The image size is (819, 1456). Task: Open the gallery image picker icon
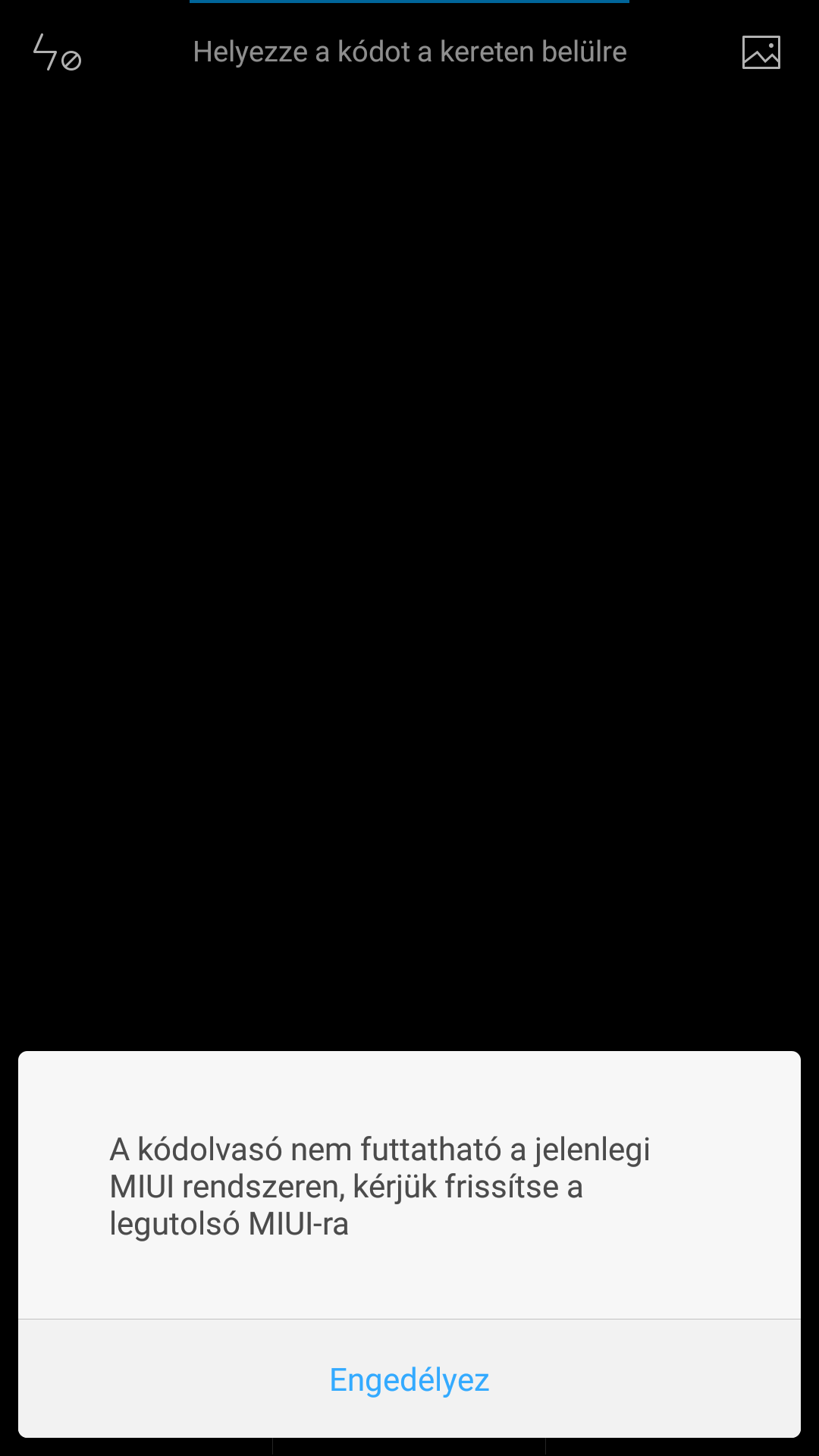pos(761,53)
